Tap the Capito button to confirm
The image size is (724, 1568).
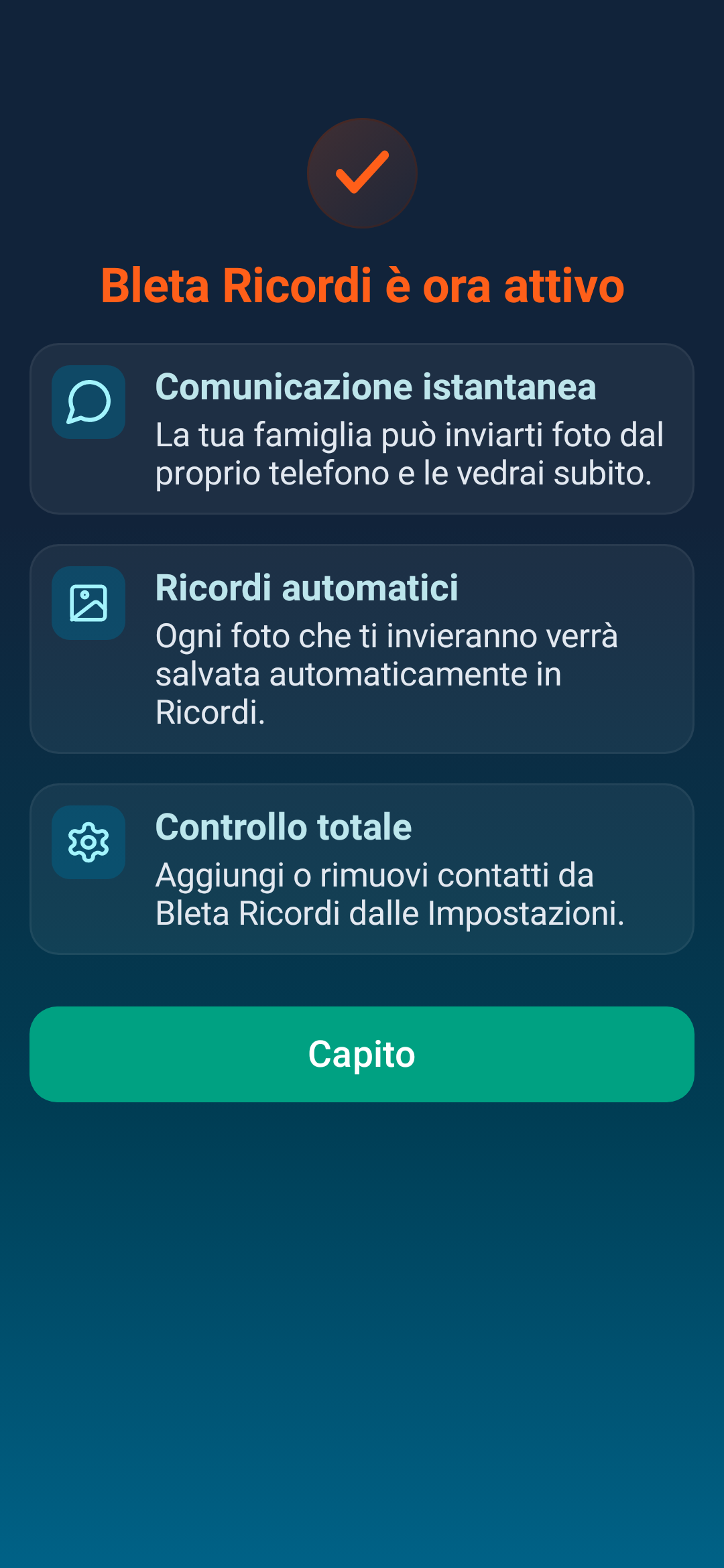point(362,1054)
